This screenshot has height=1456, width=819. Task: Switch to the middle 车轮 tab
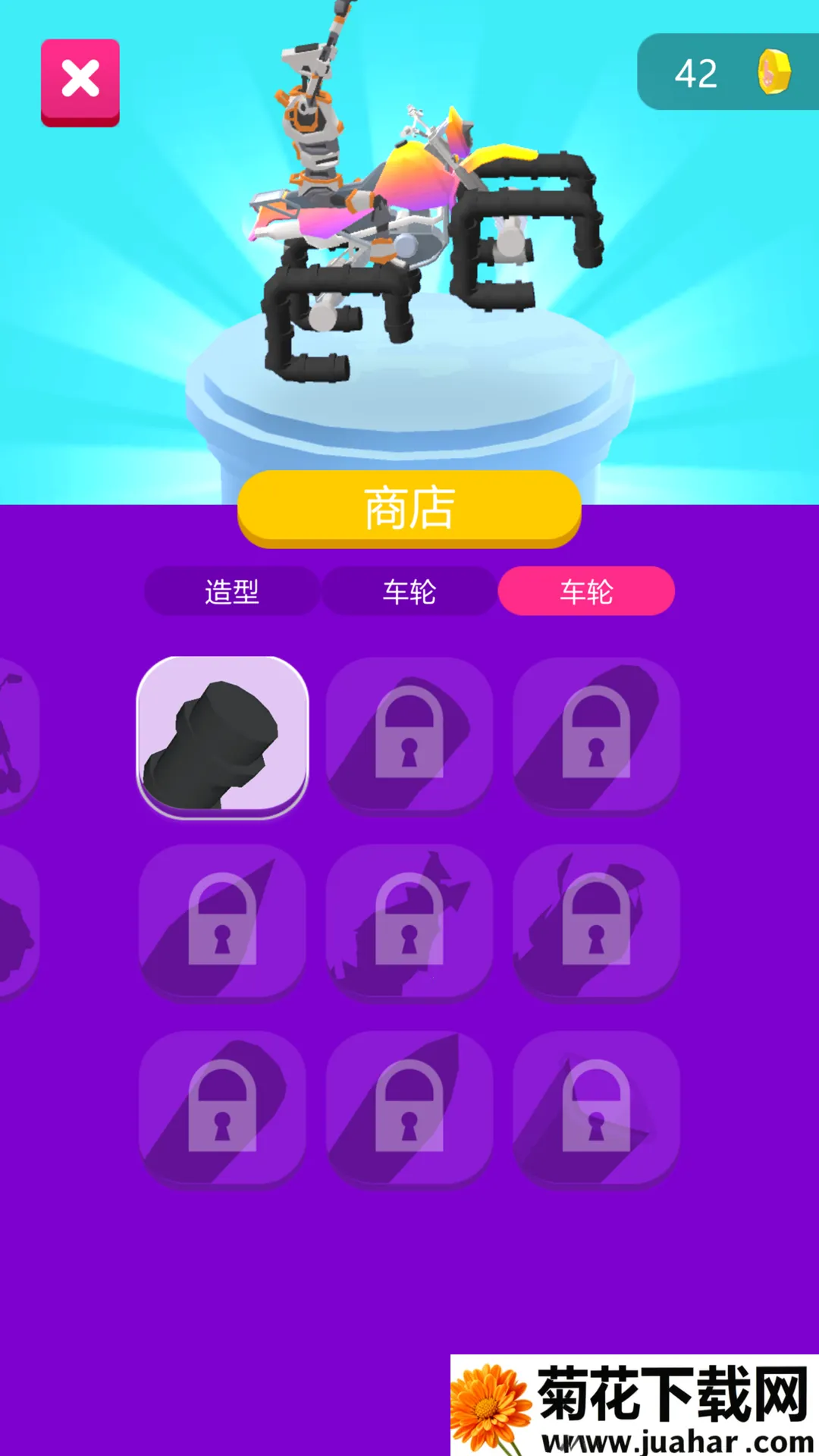409,591
